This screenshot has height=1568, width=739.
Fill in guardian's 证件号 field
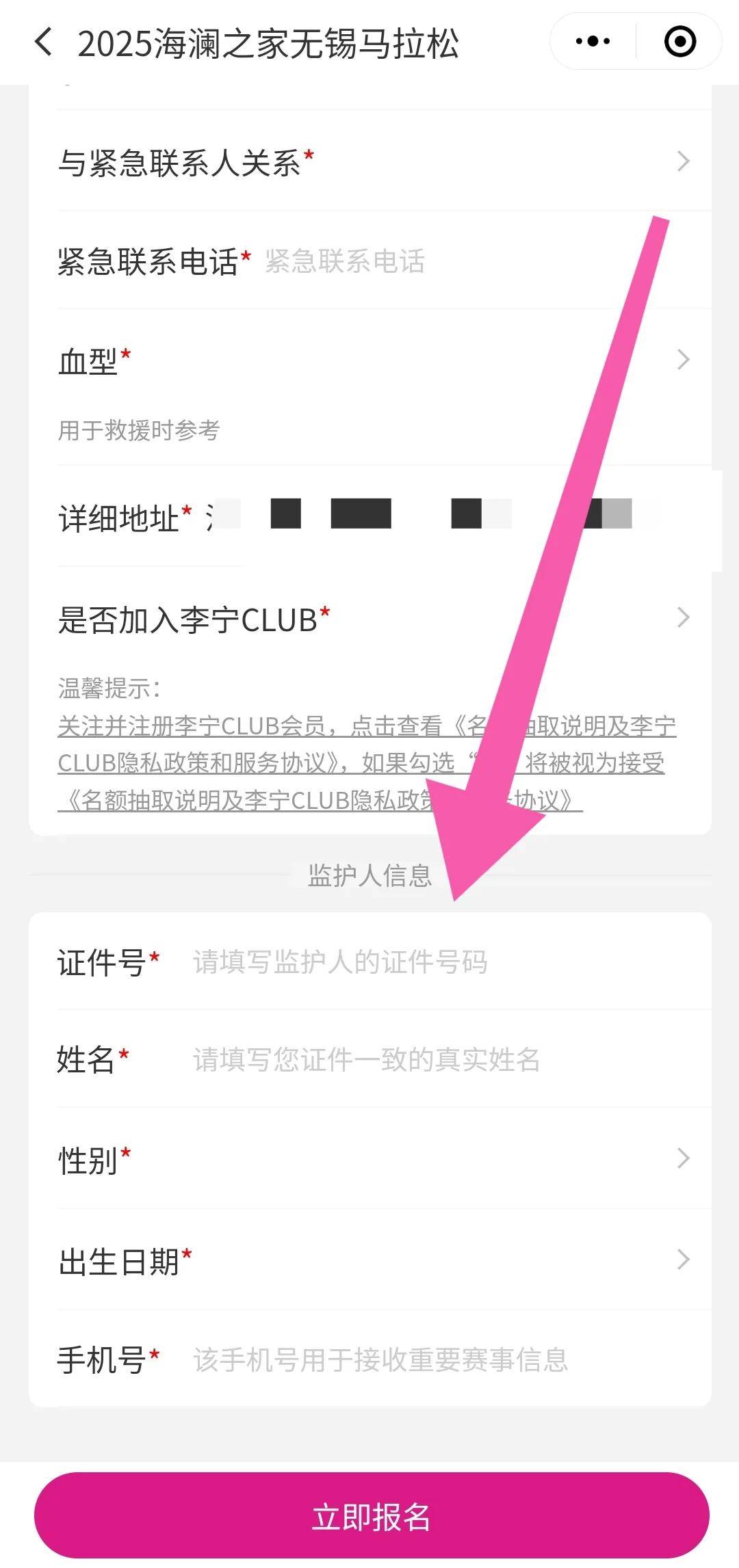[438, 962]
